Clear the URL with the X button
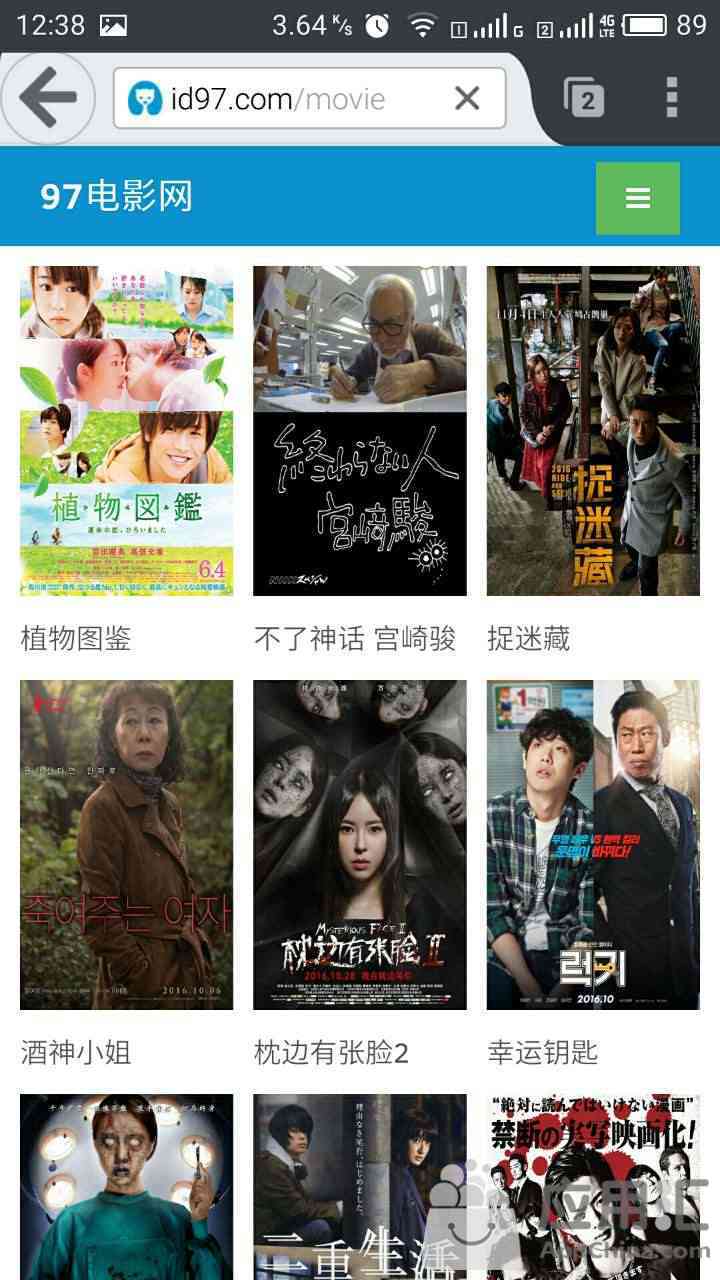This screenshot has width=720, height=1280. [467, 98]
